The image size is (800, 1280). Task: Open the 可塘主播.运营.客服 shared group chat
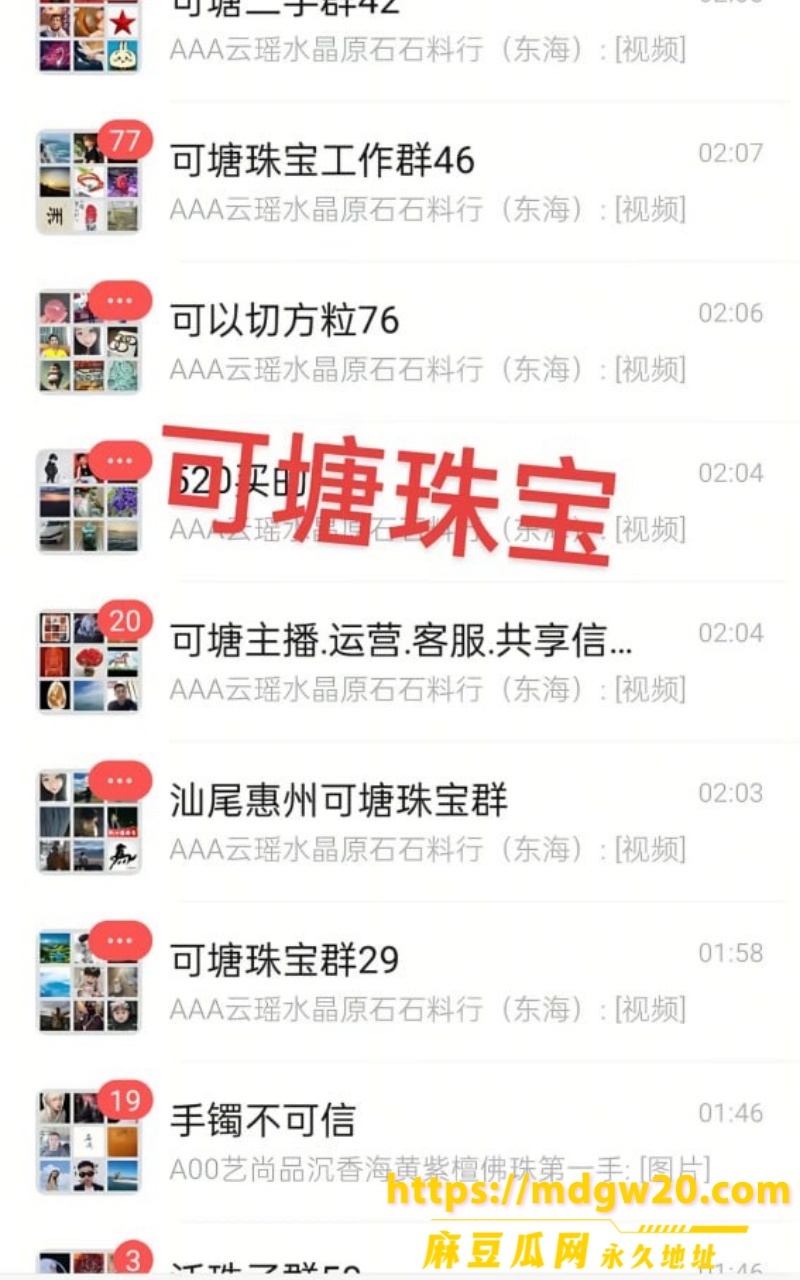[400, 661]
